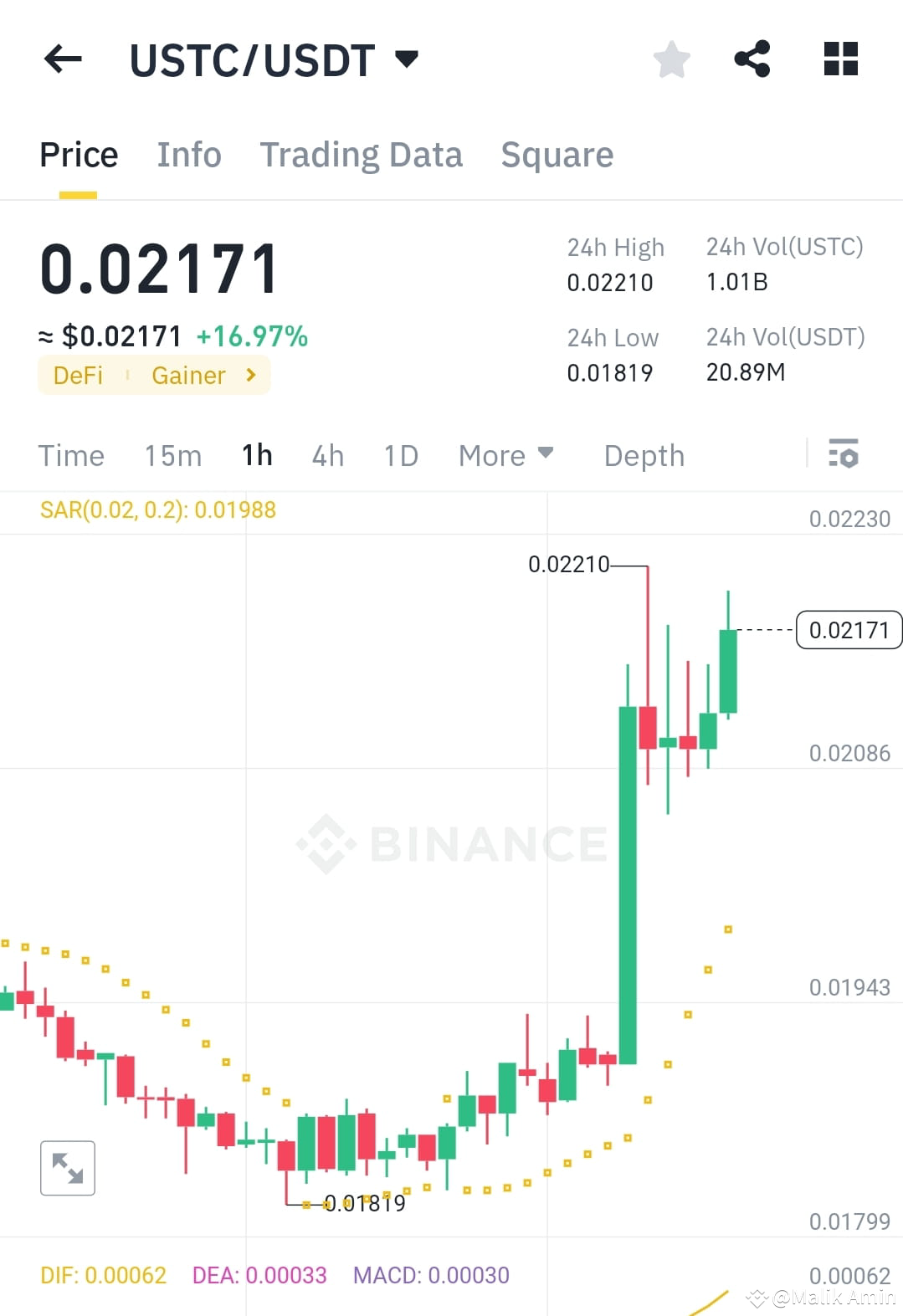Open the Square tab
Screen dimensions: 903x1316
coord(557,154)
